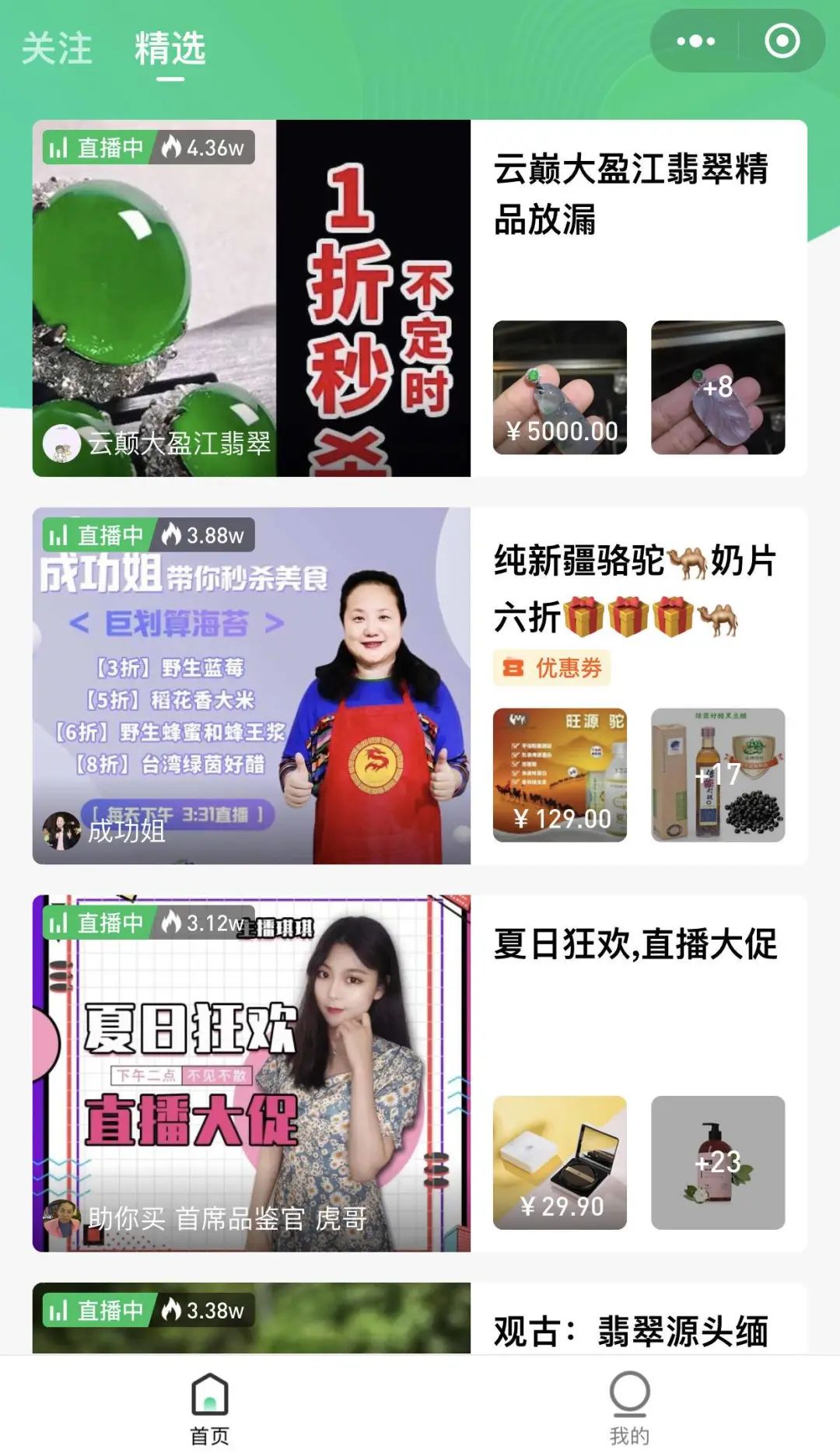Open the 观古：翡翠源头 live stream
840x1453 pixels.
coord(251,1318)
